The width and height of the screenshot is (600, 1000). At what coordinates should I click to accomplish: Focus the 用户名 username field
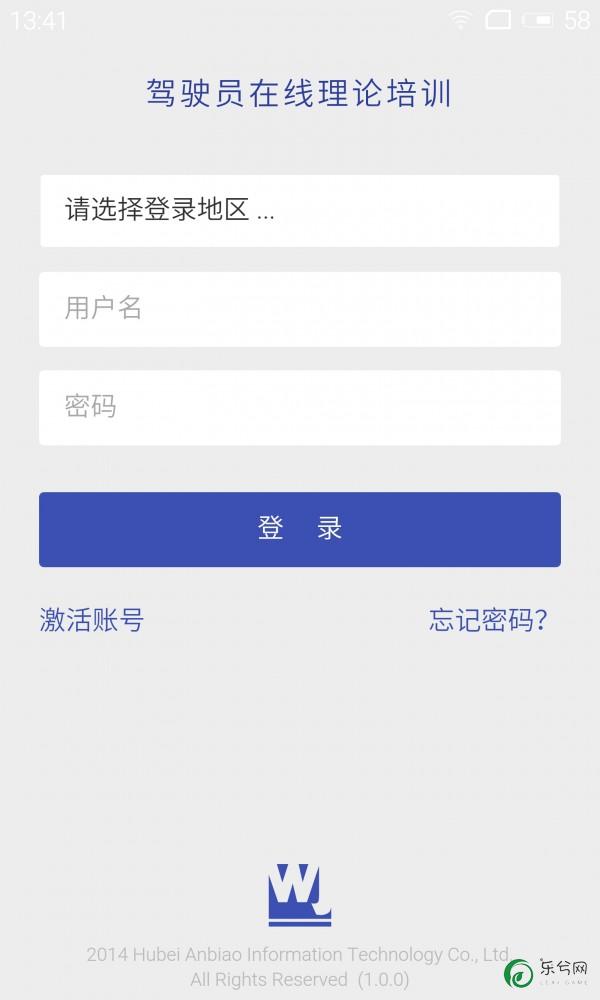[300, 309]
